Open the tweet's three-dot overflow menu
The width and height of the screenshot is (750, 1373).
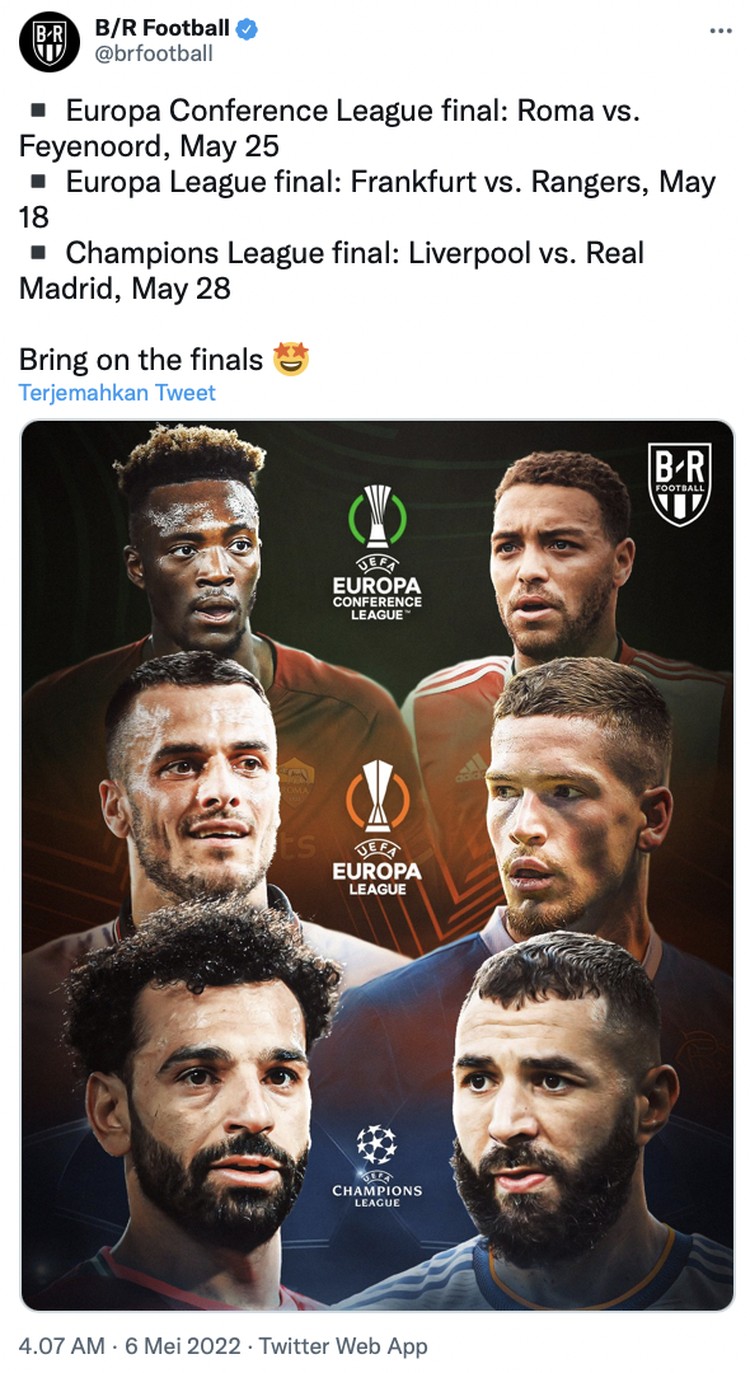720,30
